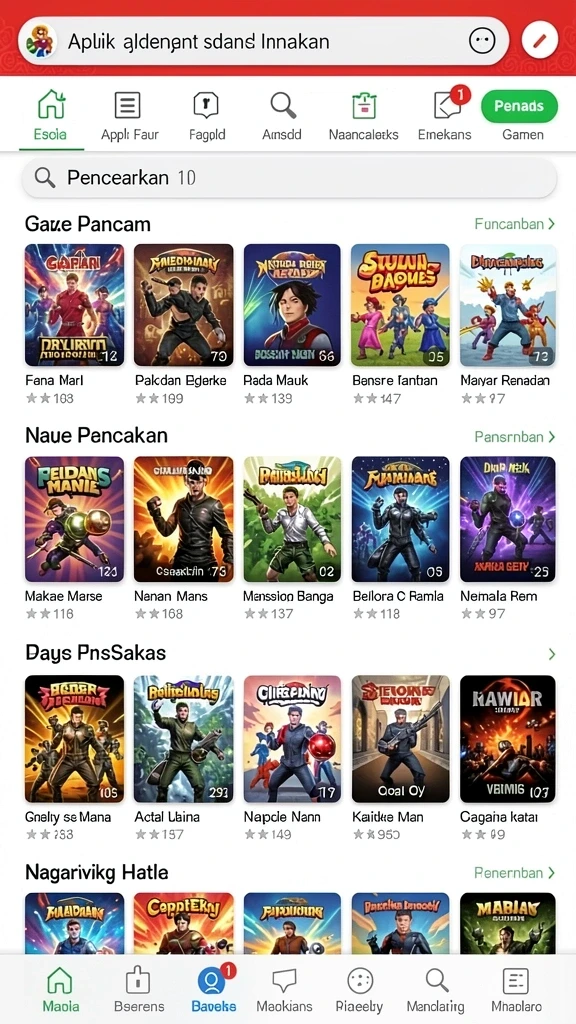The width and height of the screenshot is (576, 1024).
Task: Select the Penads green button
Action: point(519,106)
